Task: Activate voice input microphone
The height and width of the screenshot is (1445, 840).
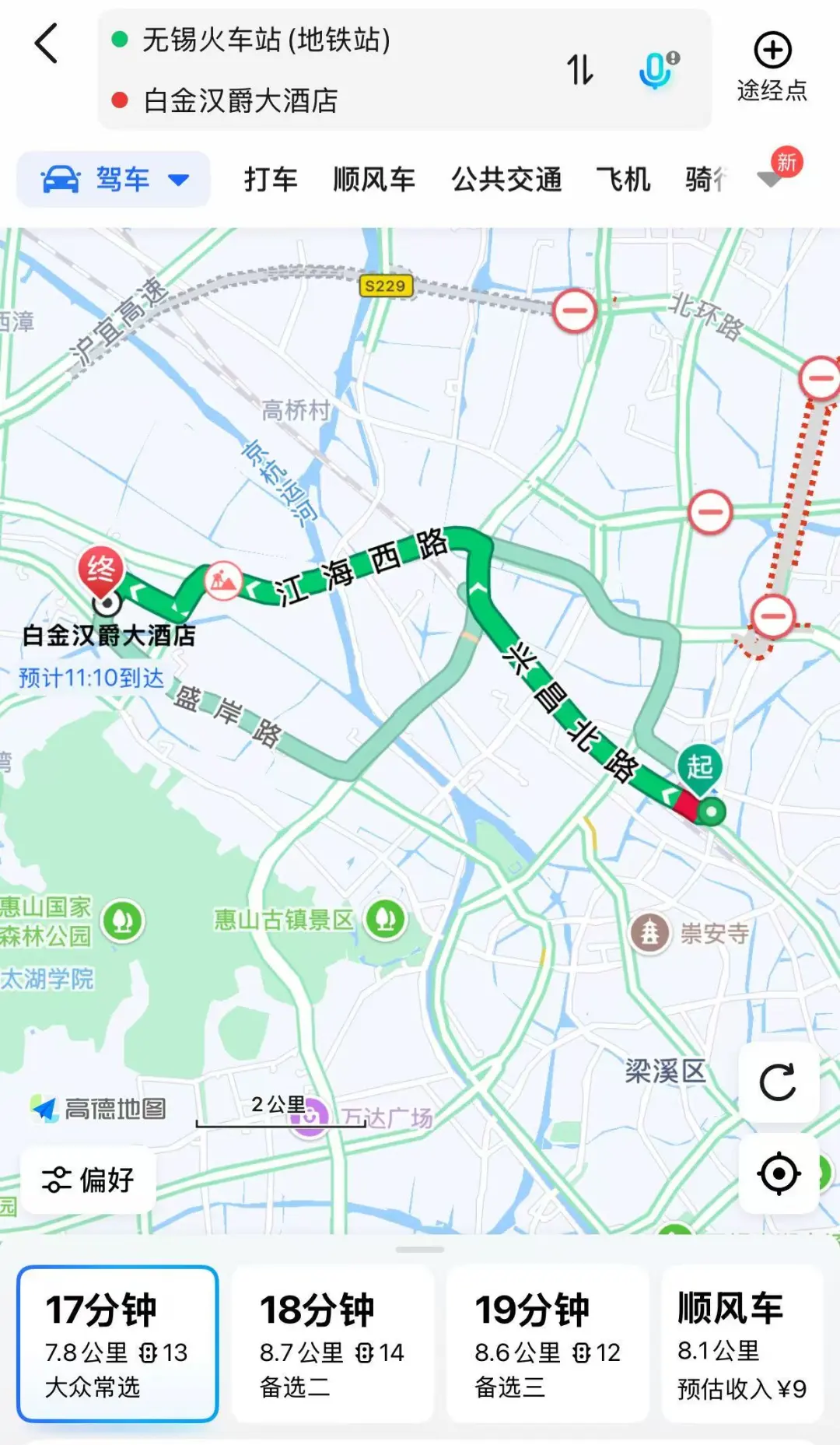Action: pos(656,69)
